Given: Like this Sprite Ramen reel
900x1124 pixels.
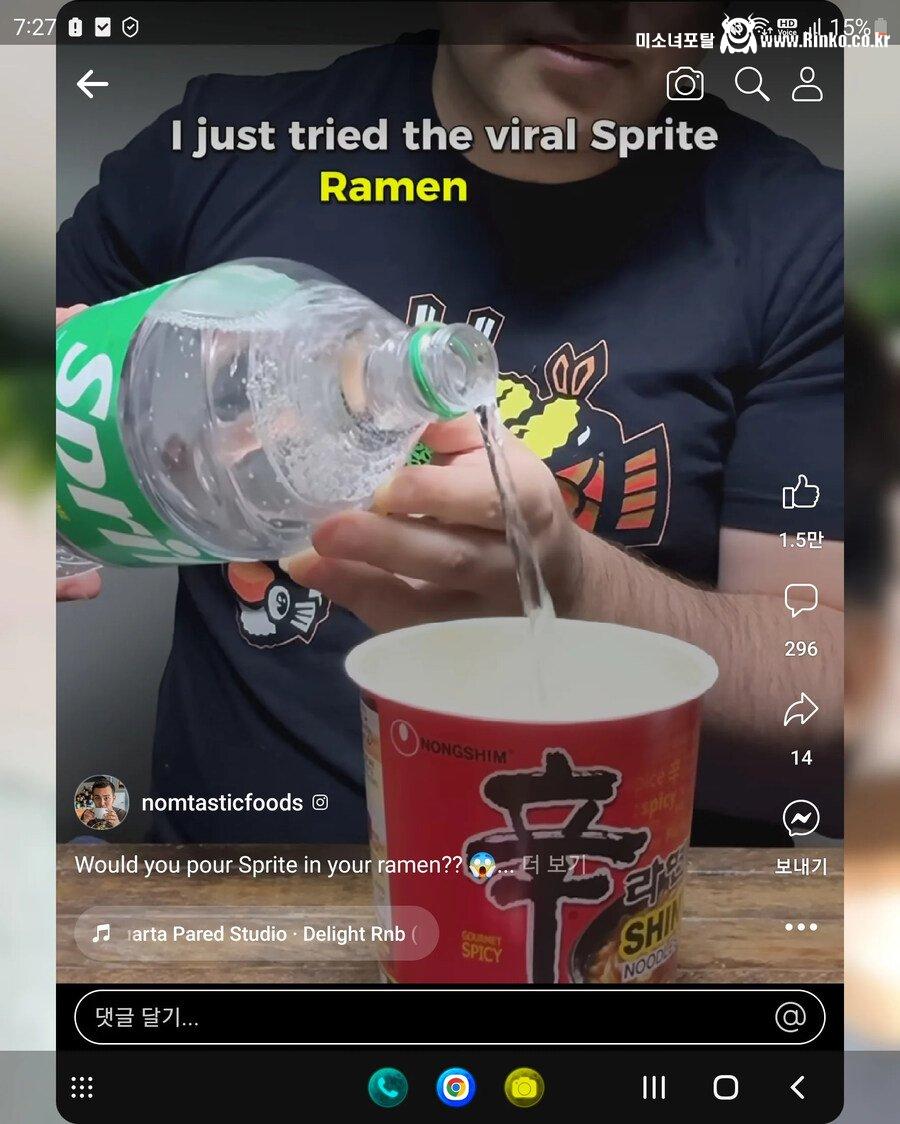Looking at the screenshot, I should 801,493.
